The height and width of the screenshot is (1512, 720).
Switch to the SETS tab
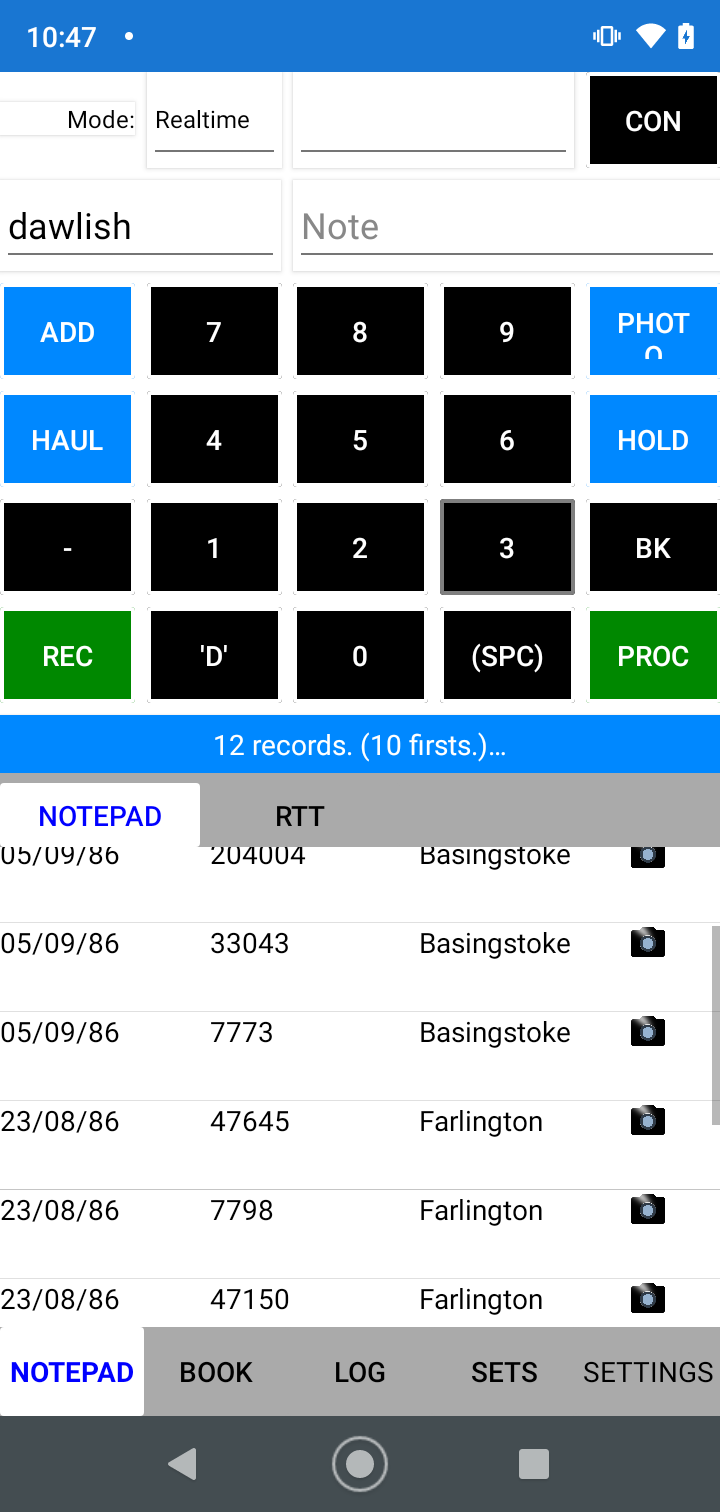click(x=503, y=1371)
